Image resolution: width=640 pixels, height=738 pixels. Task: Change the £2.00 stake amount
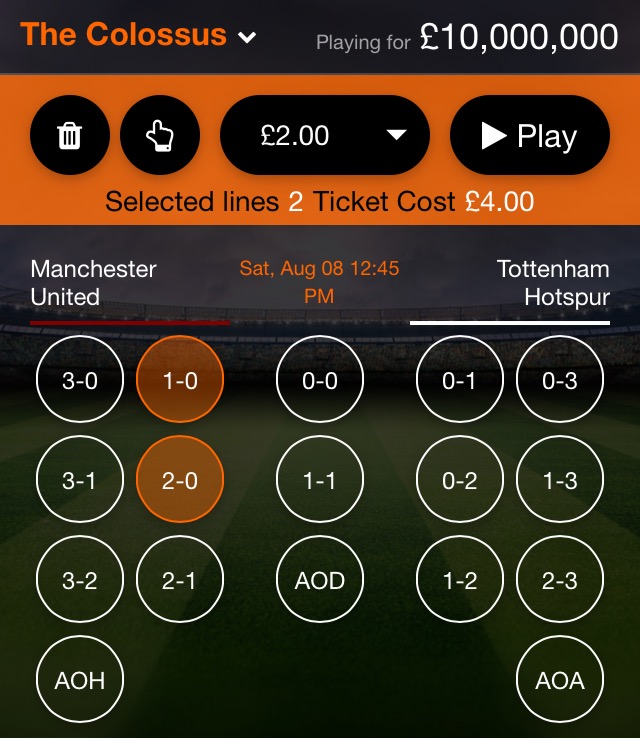coord(324,136)
